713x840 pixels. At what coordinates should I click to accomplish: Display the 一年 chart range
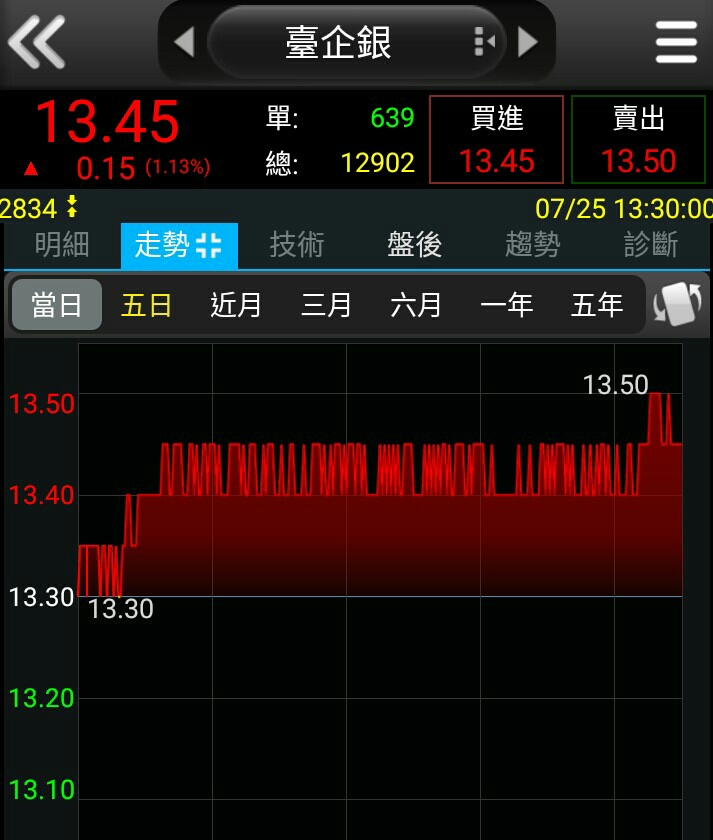tap(507, 305)
